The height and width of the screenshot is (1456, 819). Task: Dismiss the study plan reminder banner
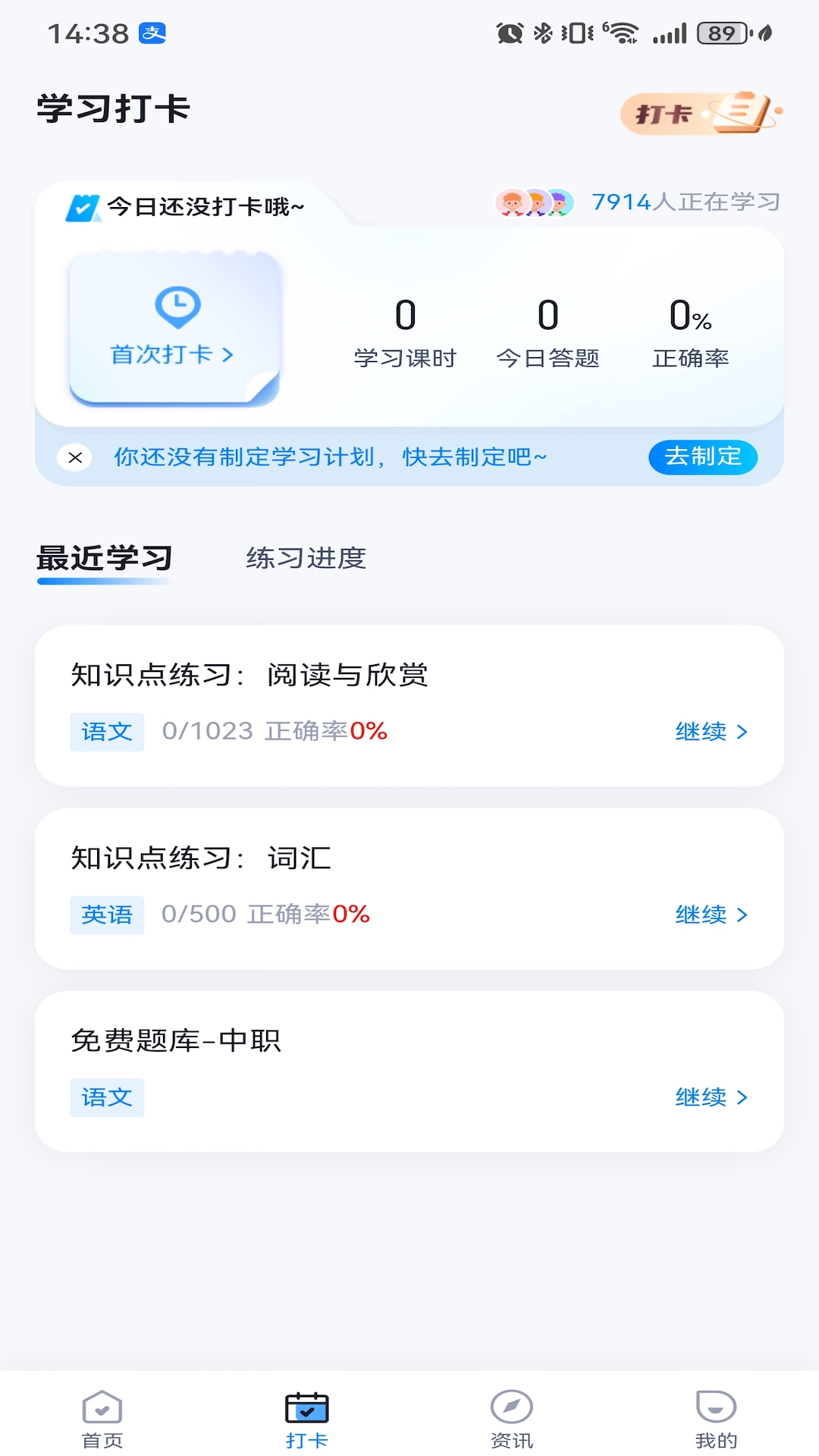pyautogui.click(x=75, y=457)
